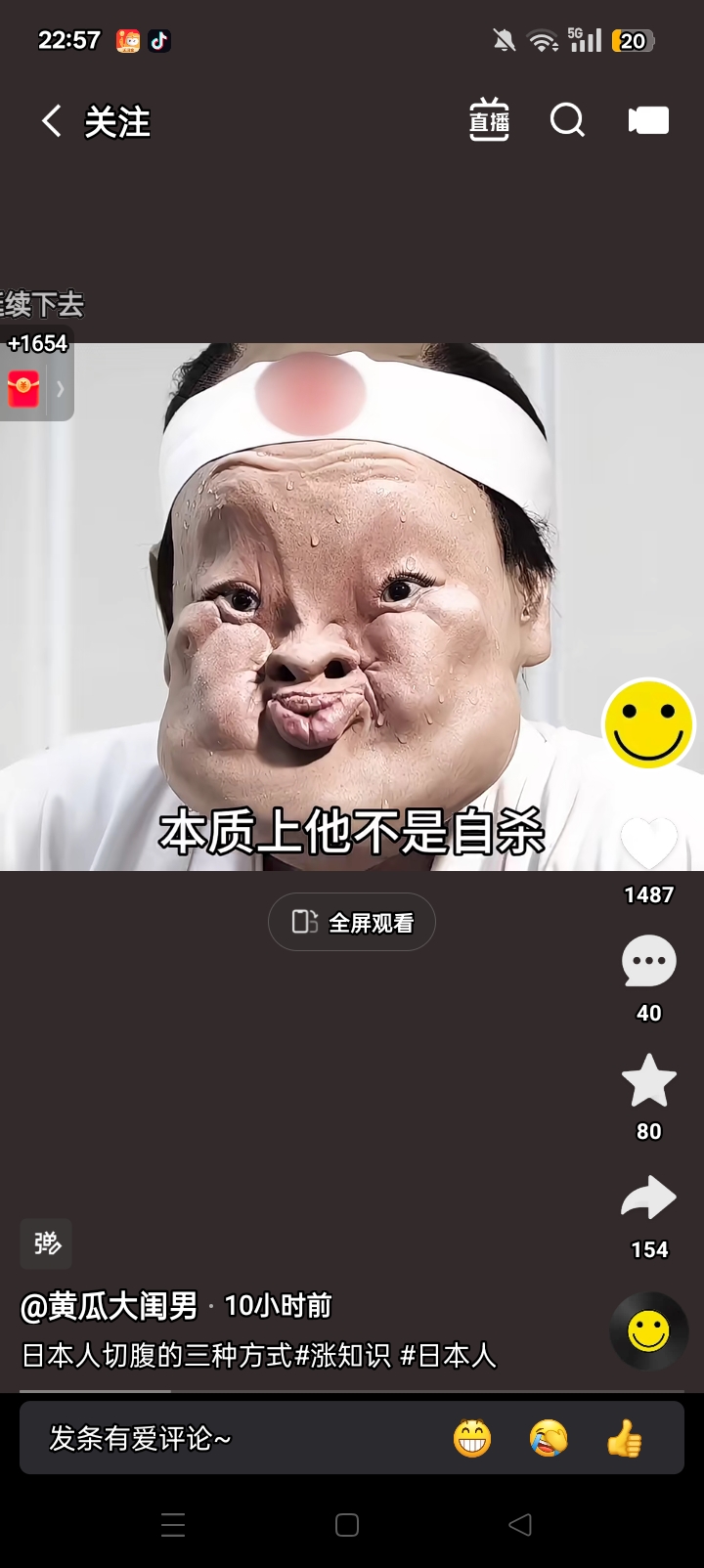The image size is (704, 1568).
Task: Tap 全屏观看 to watch fullscreen
Action: click(x=352, y=921)
